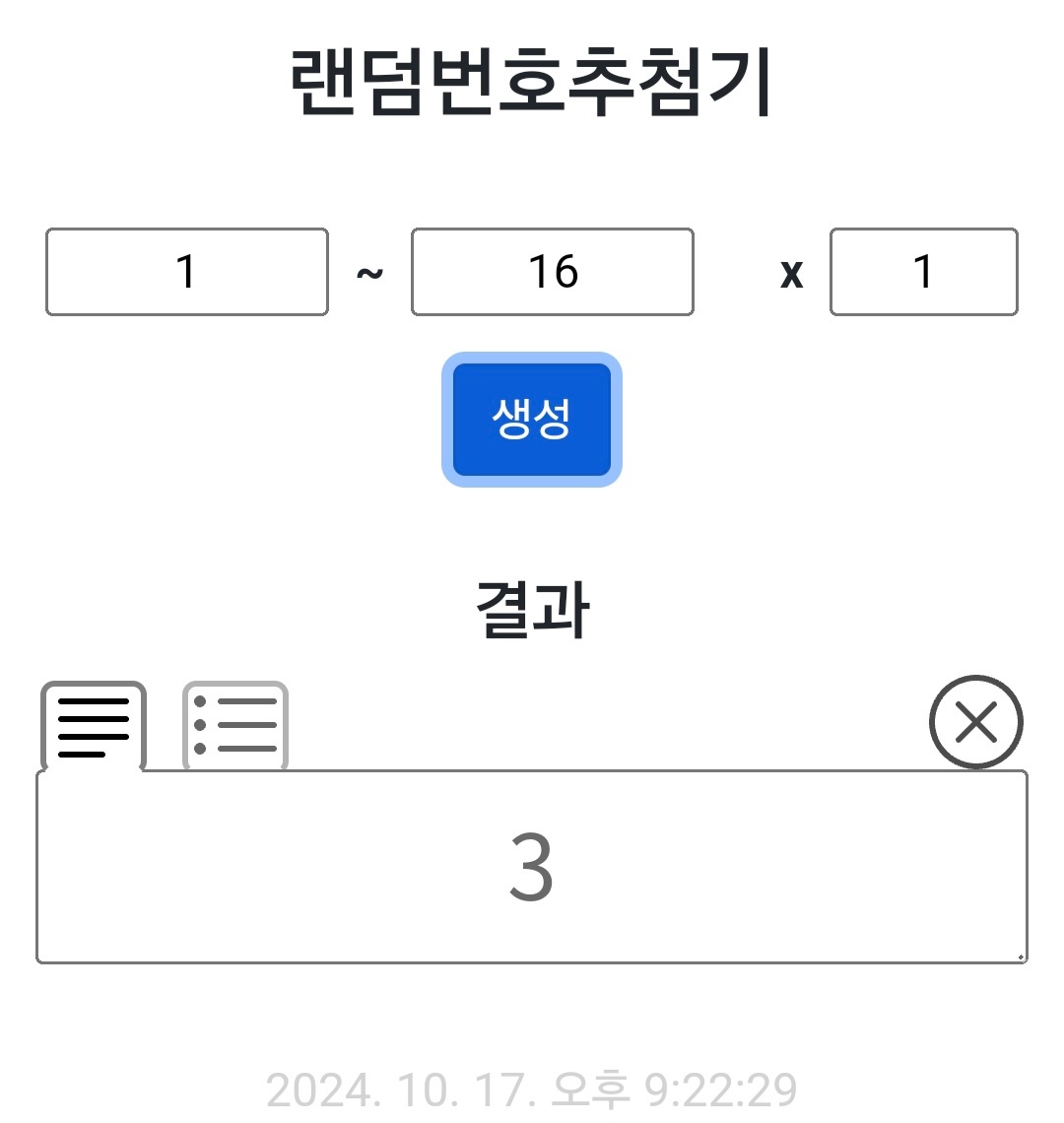Tap the maximum number field showing 16
The image size is (1064, 1123).
pos(553,272)
